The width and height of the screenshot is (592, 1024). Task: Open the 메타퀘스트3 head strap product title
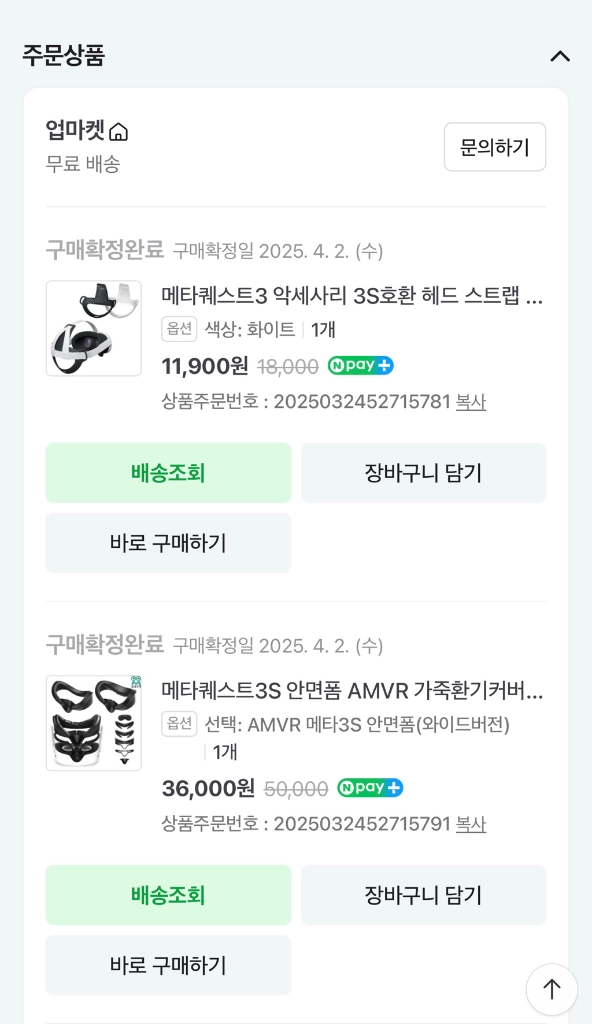pos(352,296)
